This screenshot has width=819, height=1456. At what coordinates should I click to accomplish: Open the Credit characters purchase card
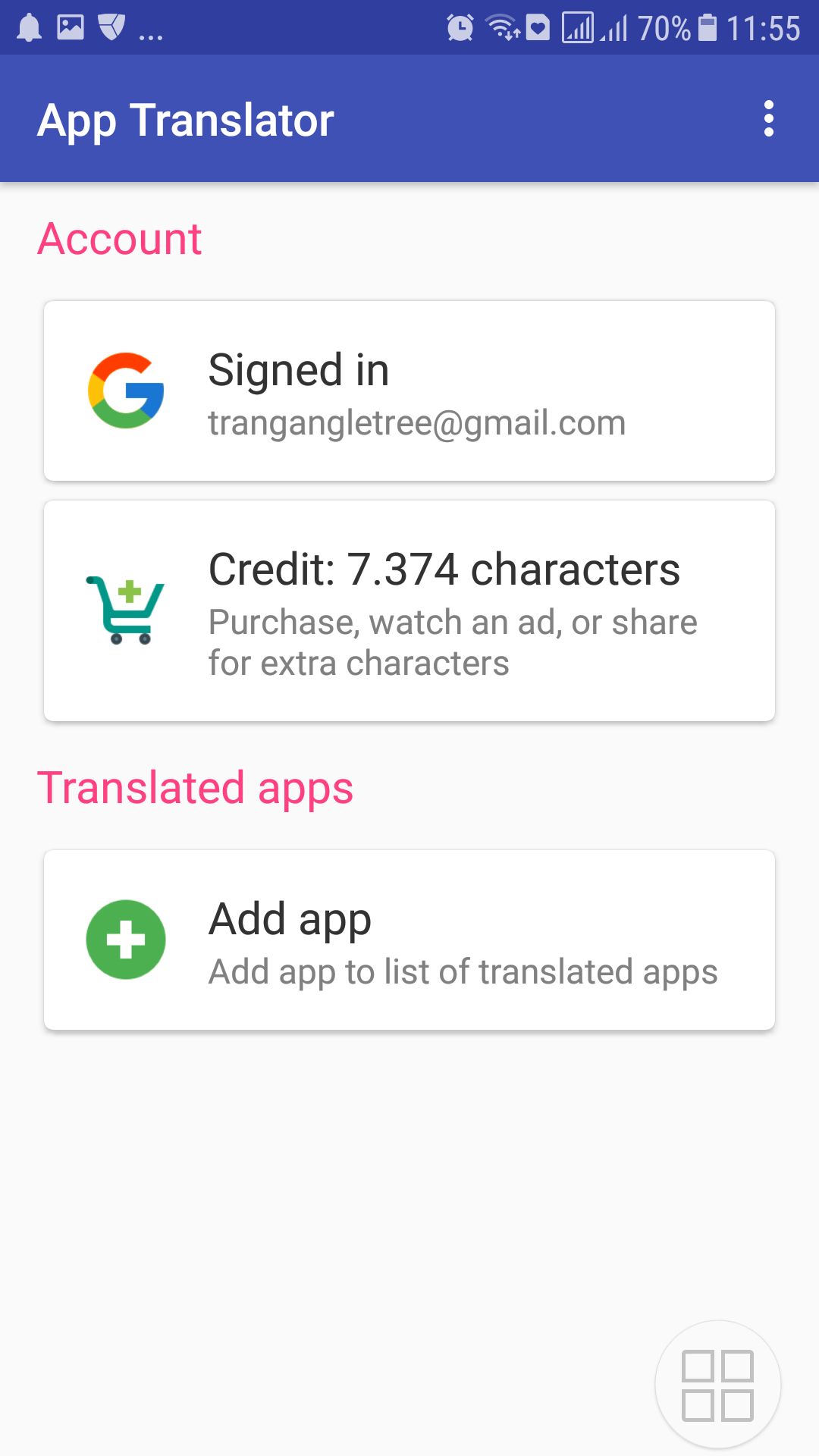409,610
